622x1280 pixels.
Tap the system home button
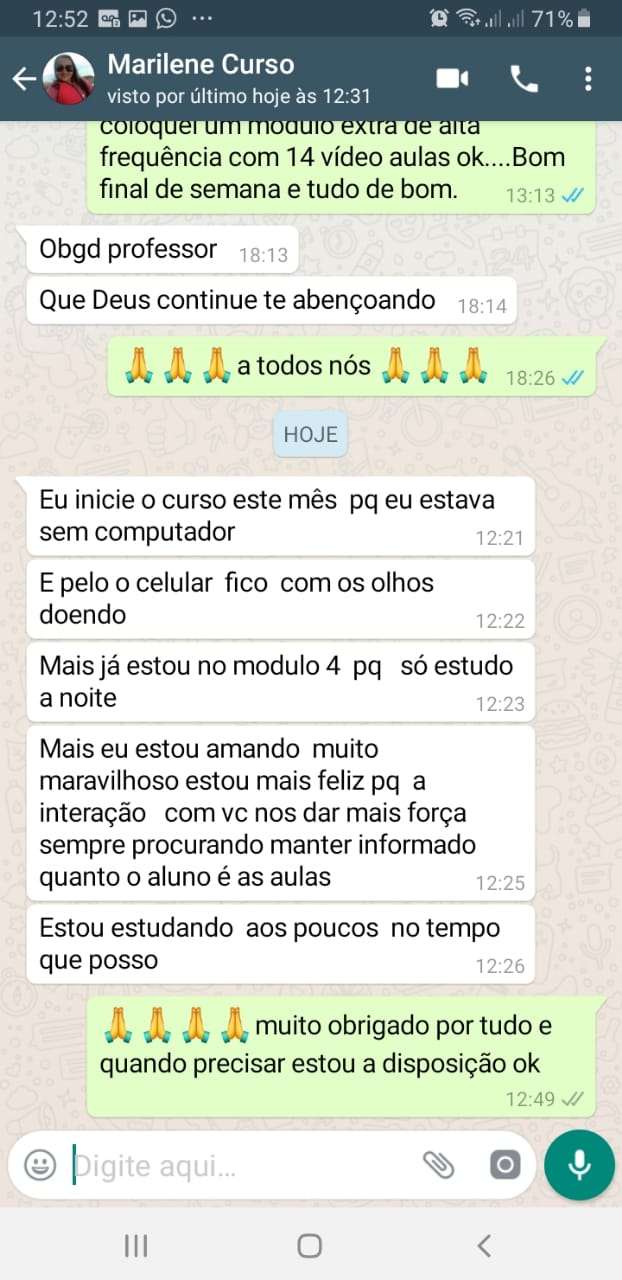pos(310,1245)
